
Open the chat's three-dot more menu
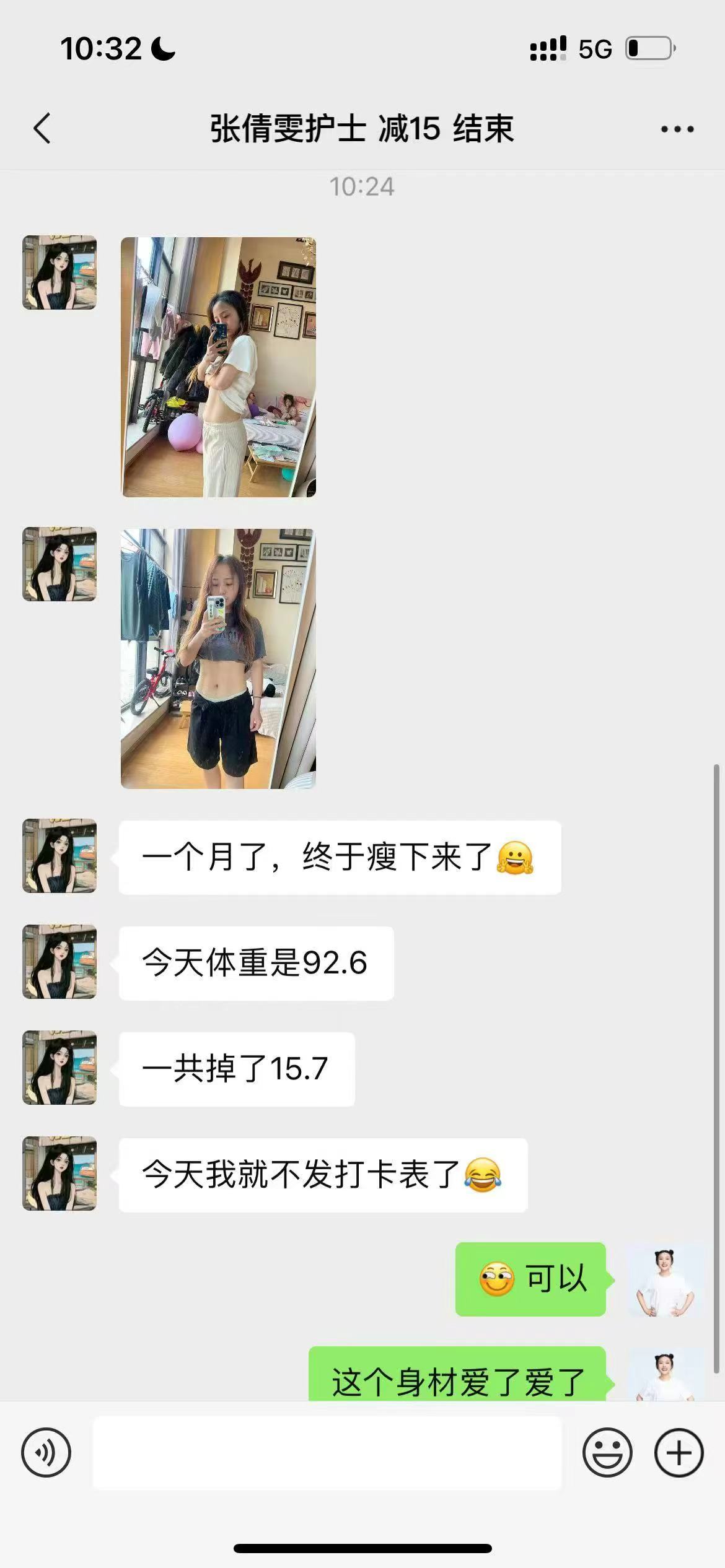677,129
